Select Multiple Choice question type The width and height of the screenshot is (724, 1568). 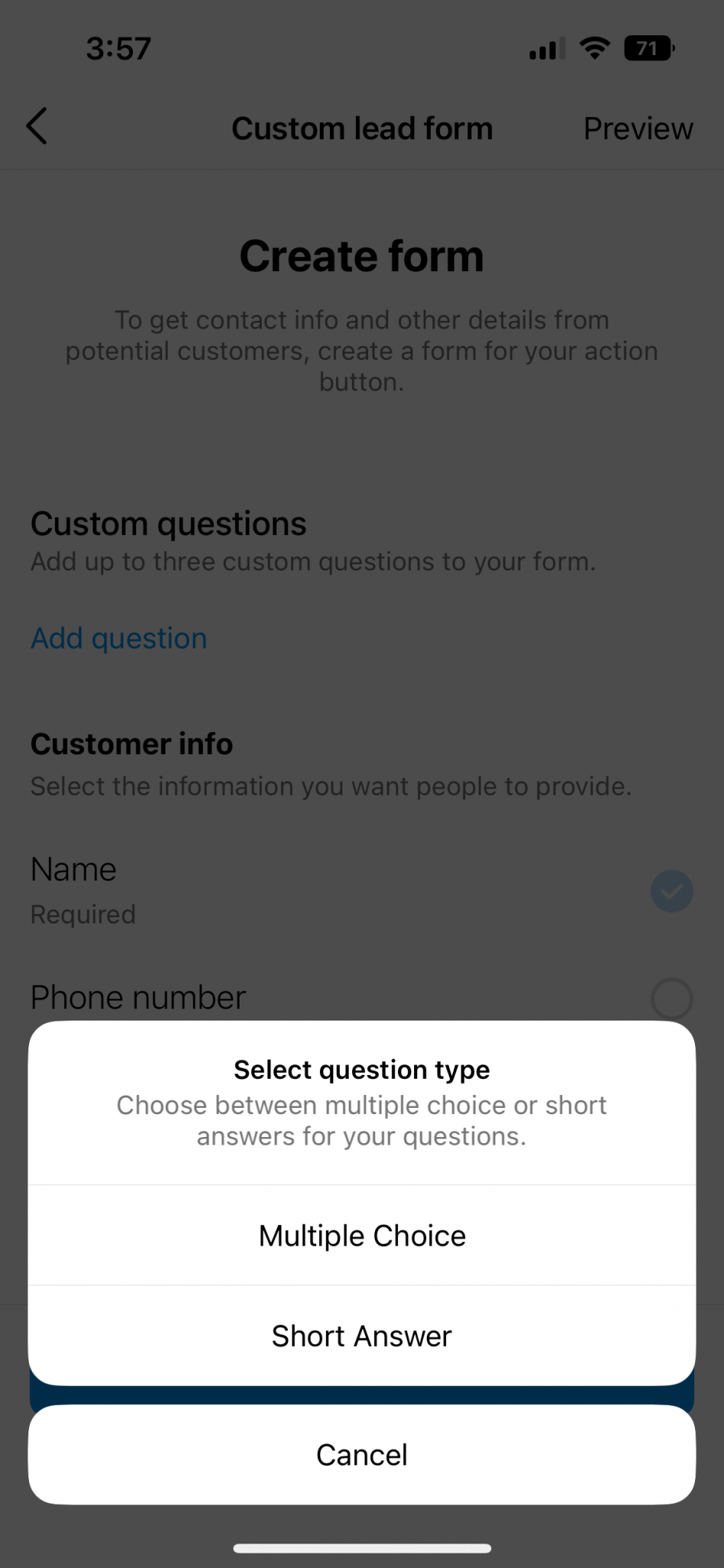361,1235
